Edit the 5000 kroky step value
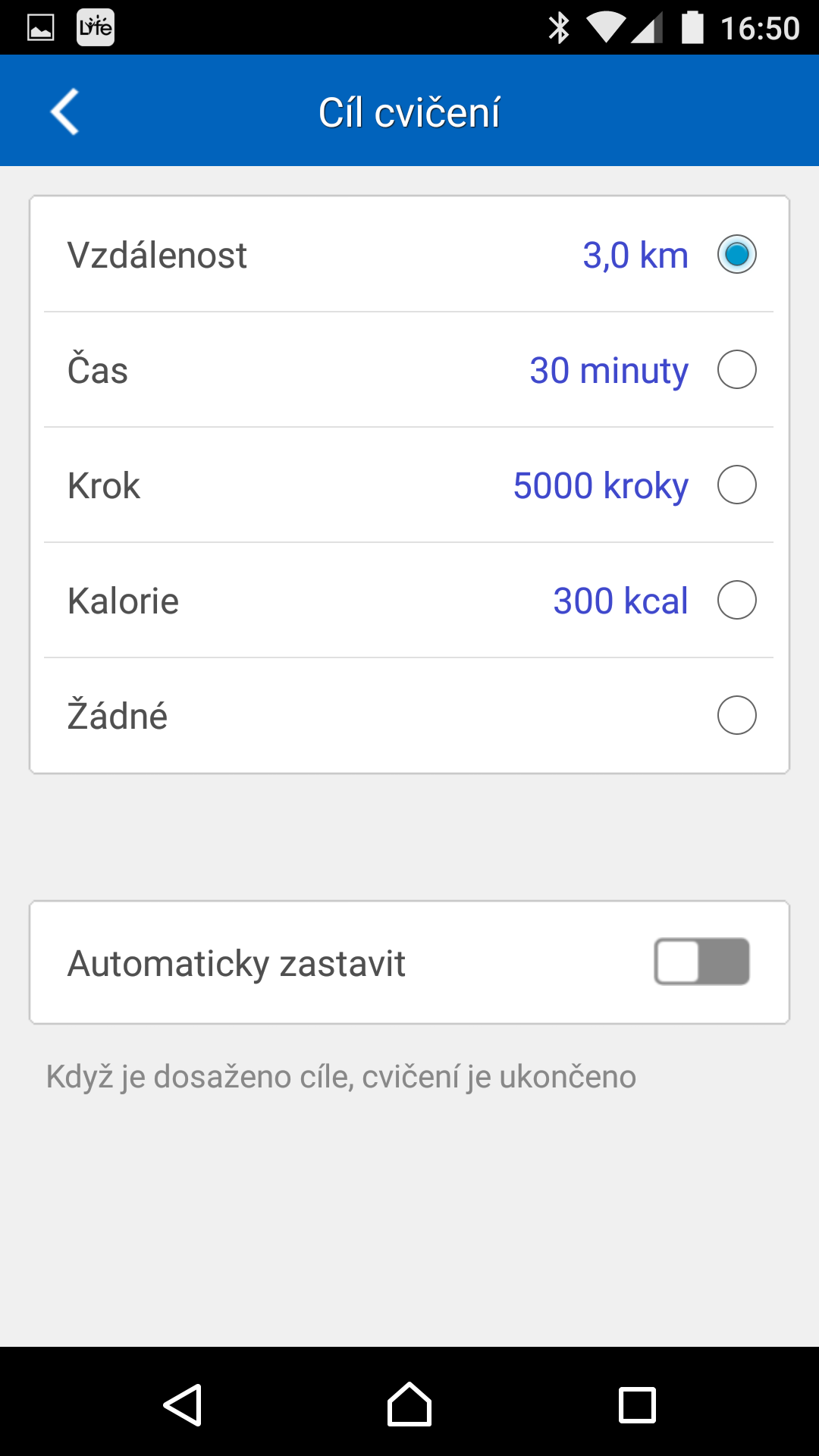819x1456 pixels. (601, 486)
